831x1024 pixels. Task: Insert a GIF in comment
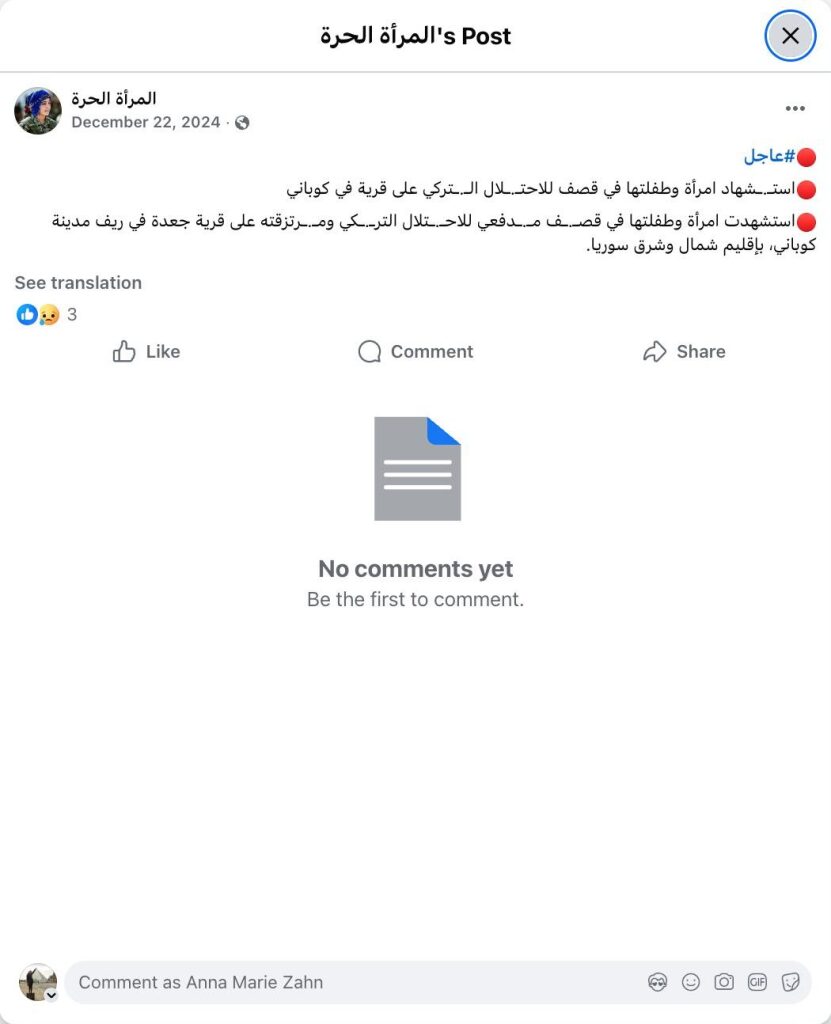(757, 982)
